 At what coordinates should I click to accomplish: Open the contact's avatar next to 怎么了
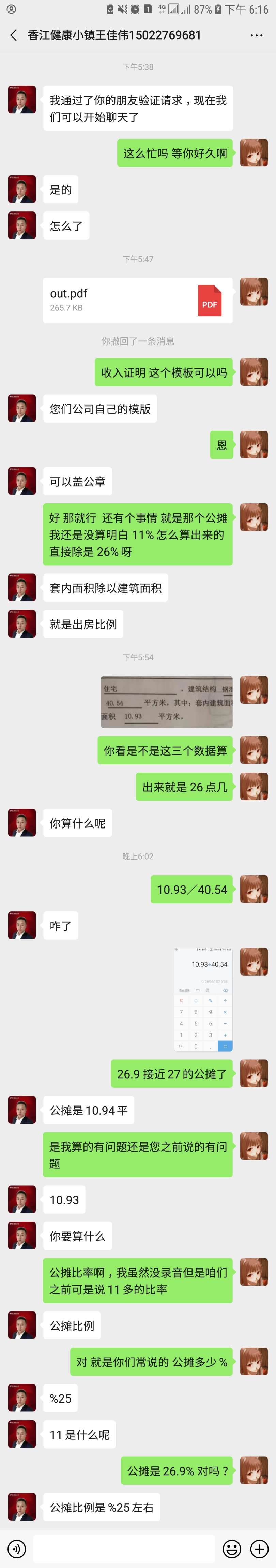click(x=22, y=226)
